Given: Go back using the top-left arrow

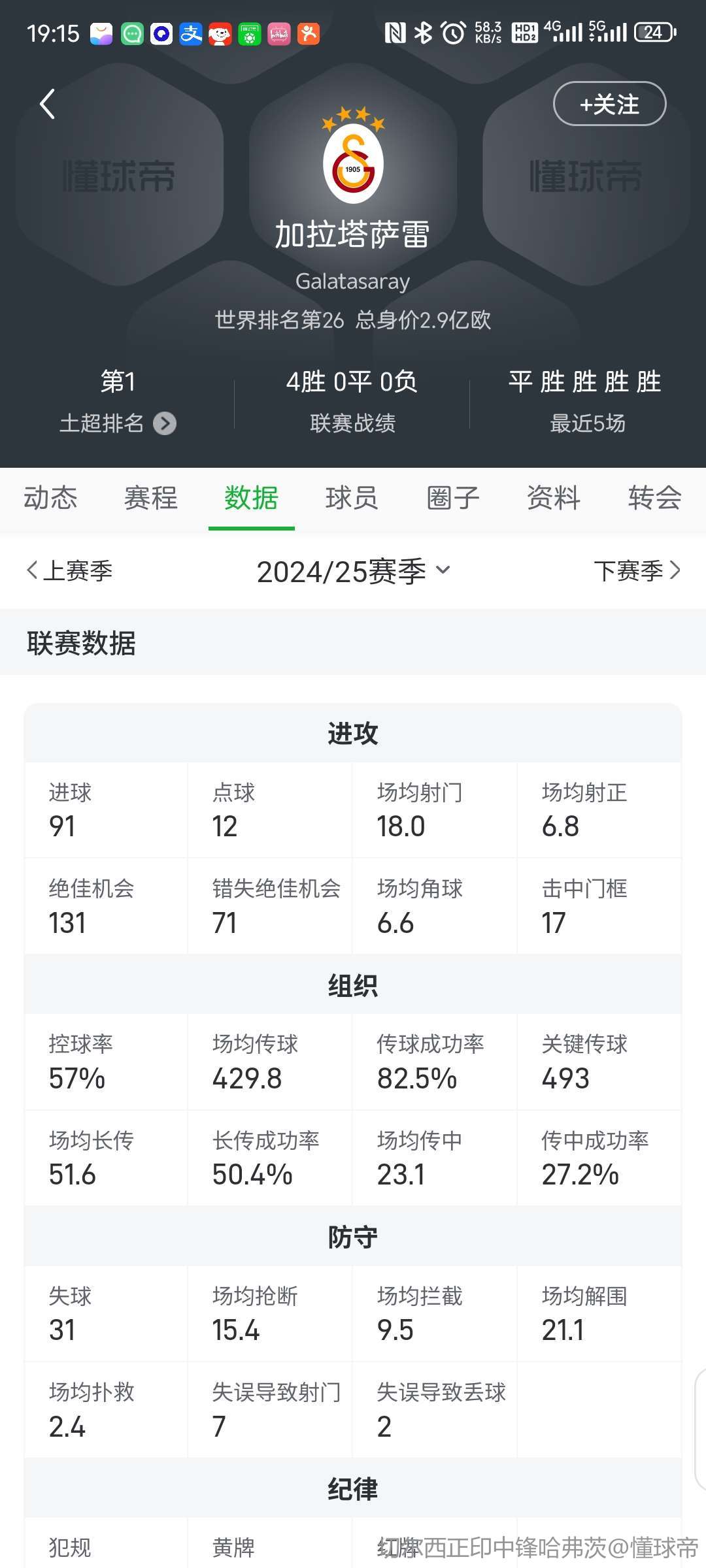Looking at the screenshot, I should click(47, 104).
